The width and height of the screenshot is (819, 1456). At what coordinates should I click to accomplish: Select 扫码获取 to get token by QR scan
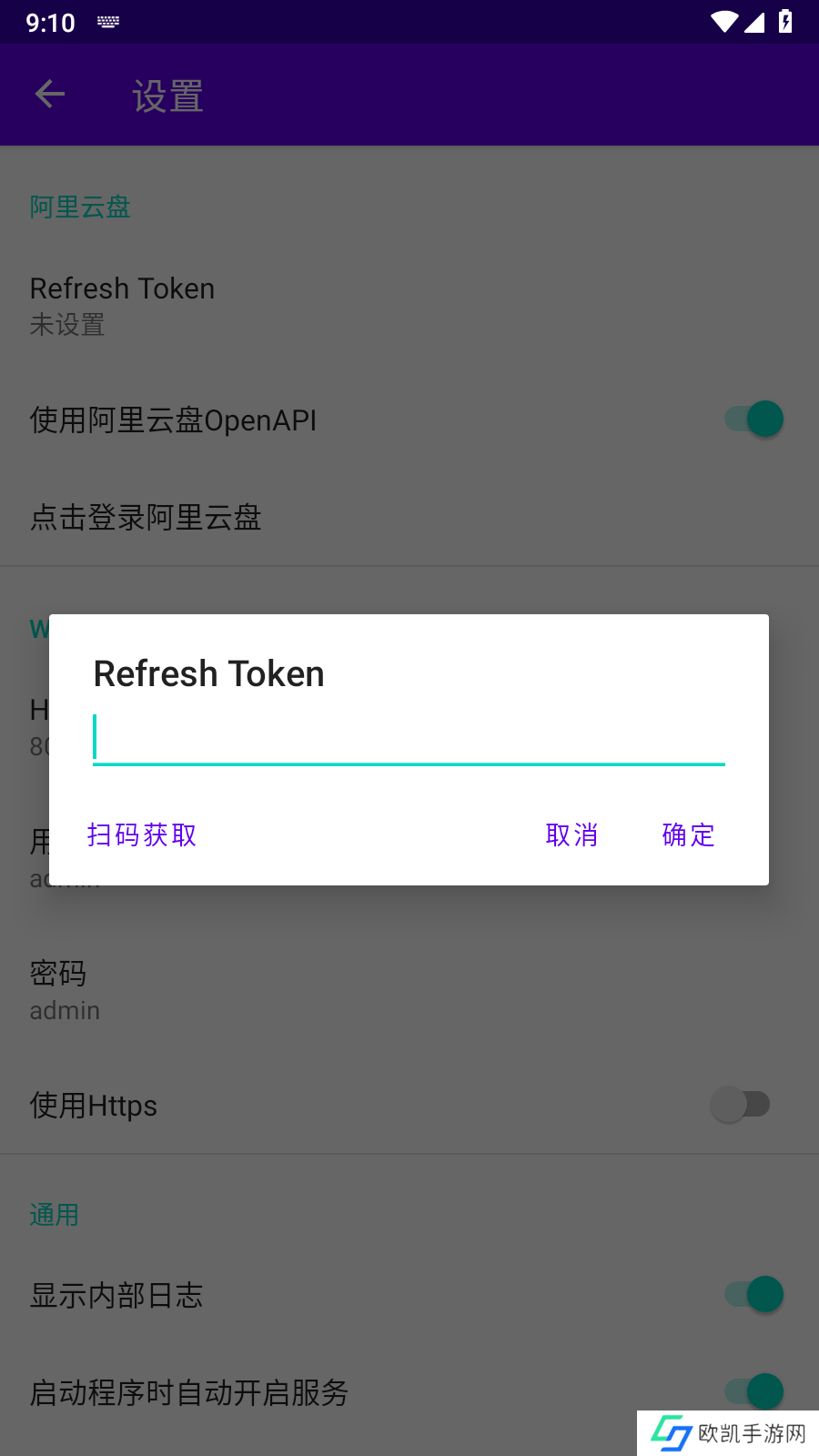142,834
